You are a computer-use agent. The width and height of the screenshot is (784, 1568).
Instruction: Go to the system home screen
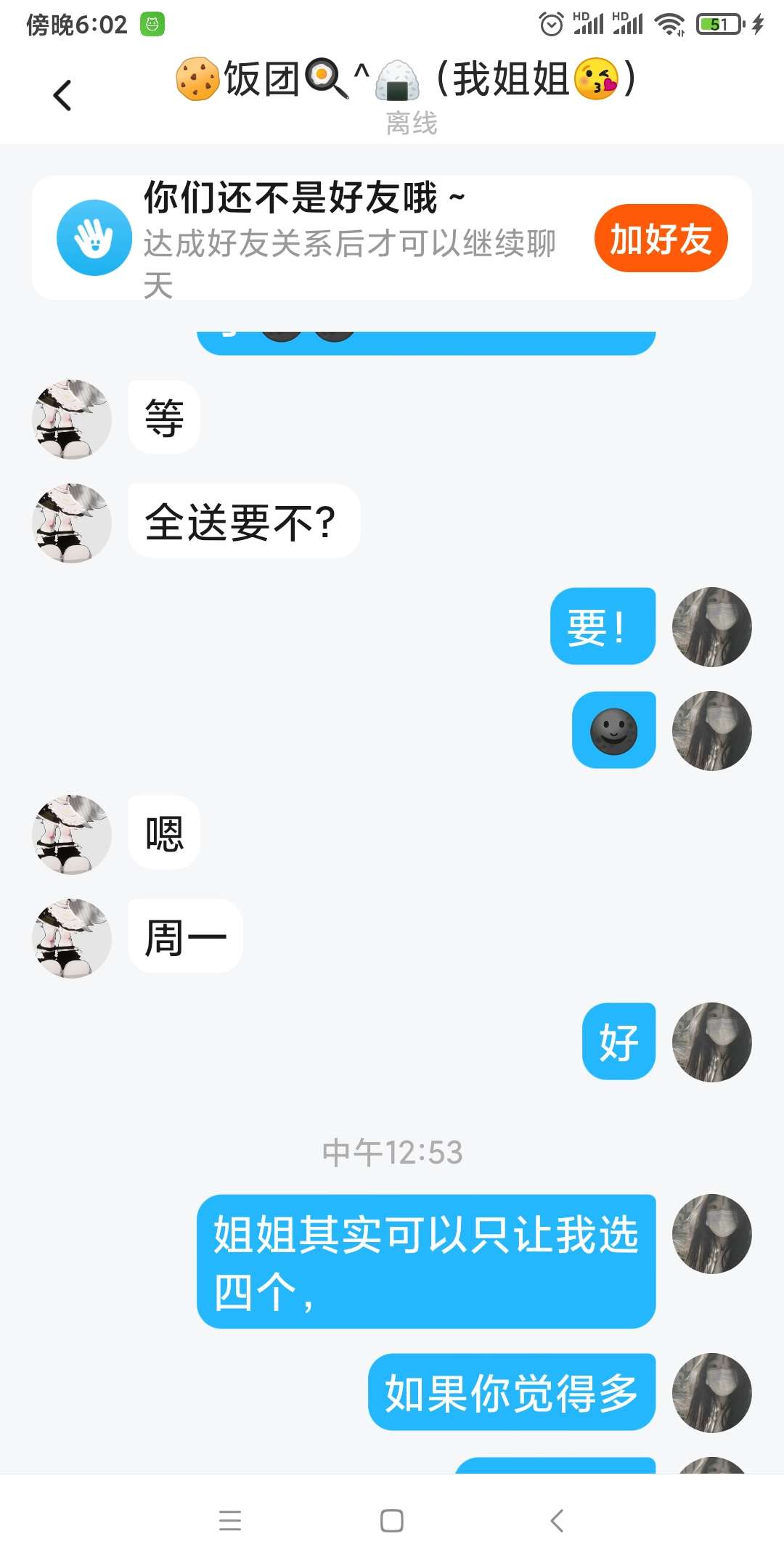click(392, 1520)
